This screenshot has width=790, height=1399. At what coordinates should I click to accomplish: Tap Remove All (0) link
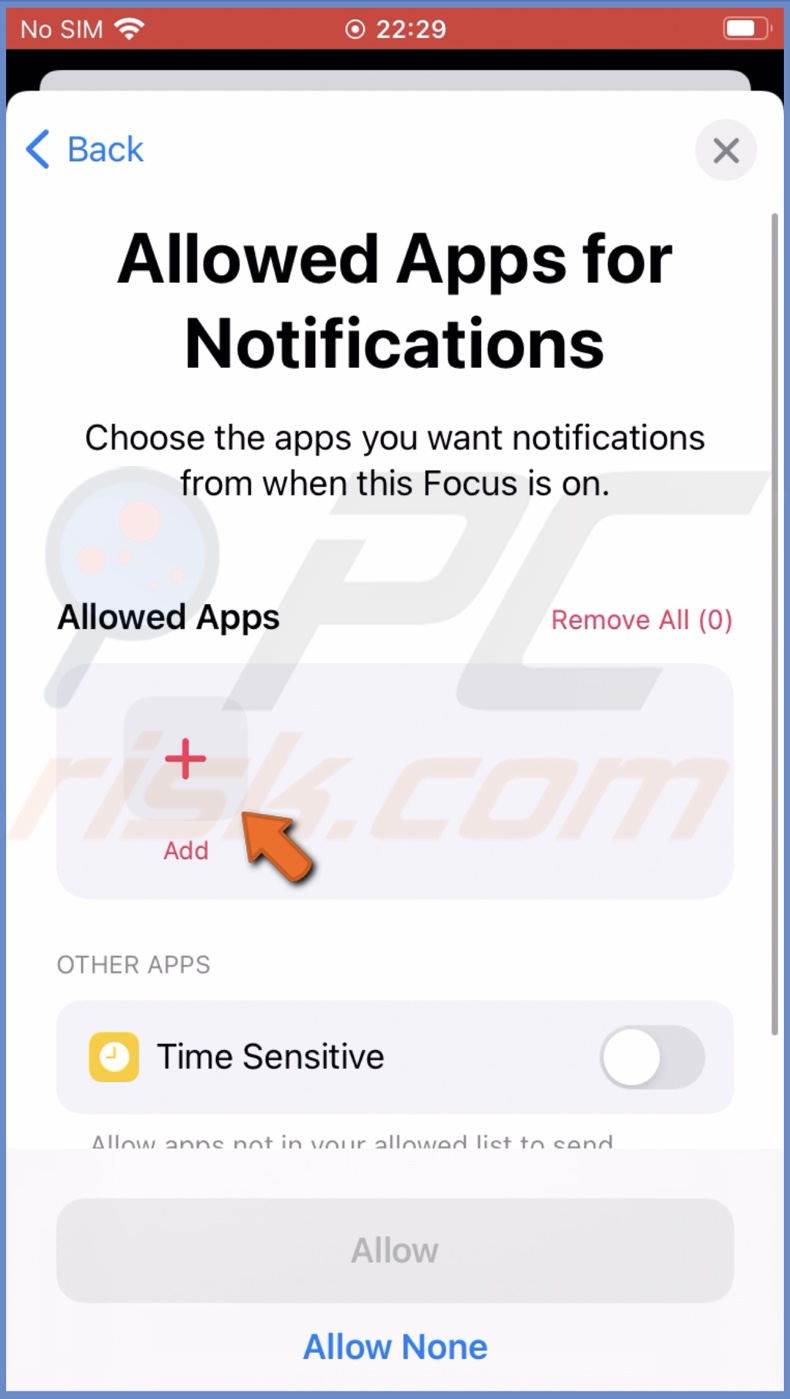tap(641, 620)
